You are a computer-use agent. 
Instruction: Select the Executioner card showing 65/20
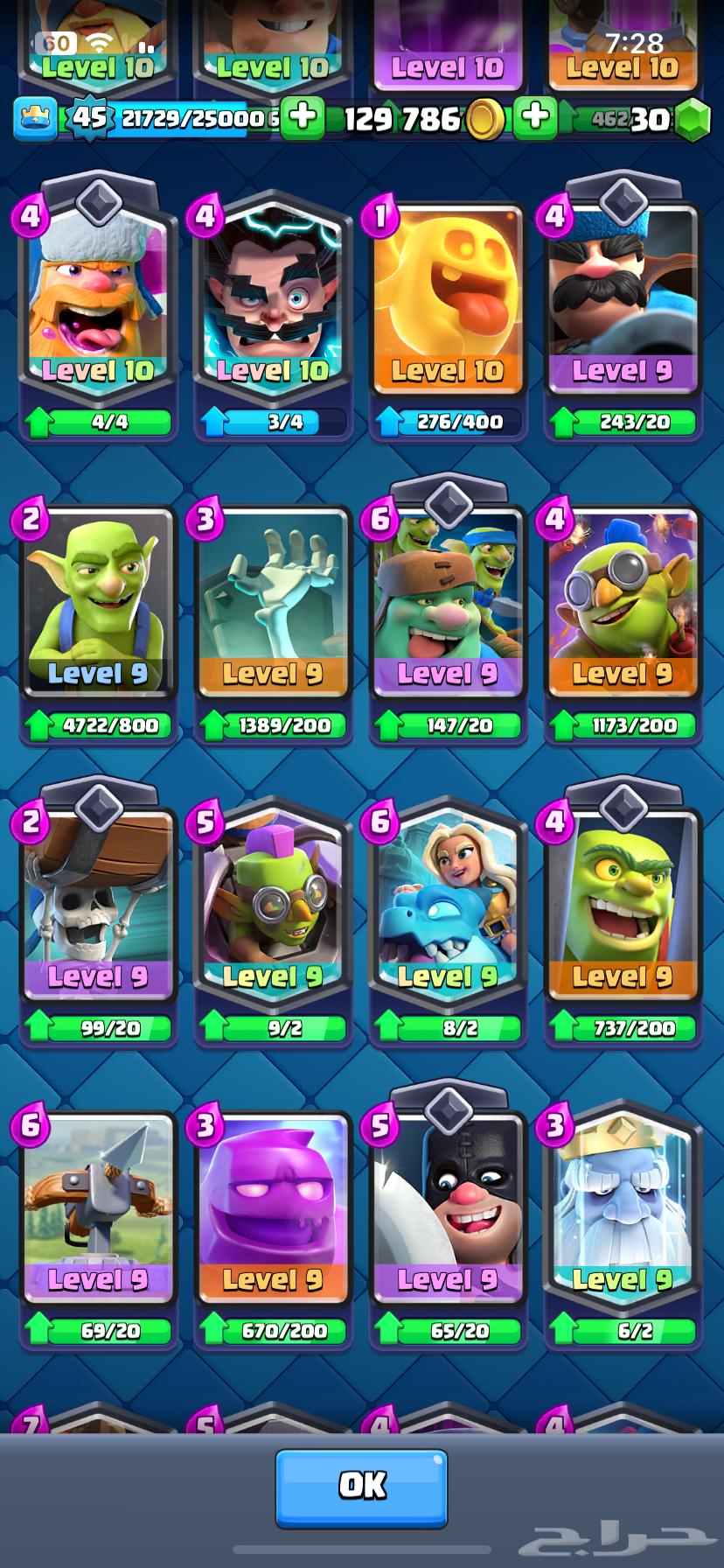point(447,1207)
